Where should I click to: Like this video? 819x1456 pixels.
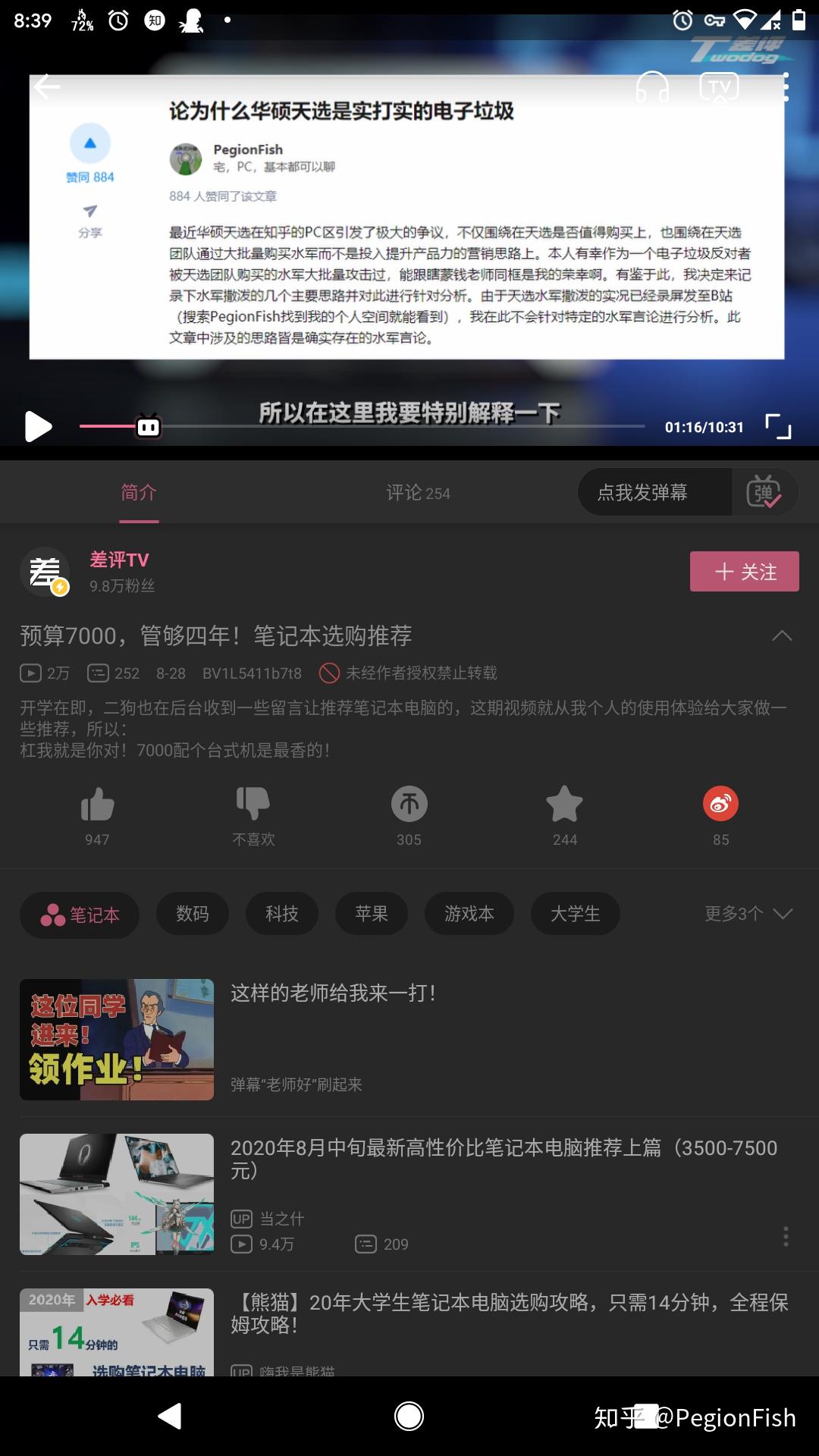click(97, 805)
